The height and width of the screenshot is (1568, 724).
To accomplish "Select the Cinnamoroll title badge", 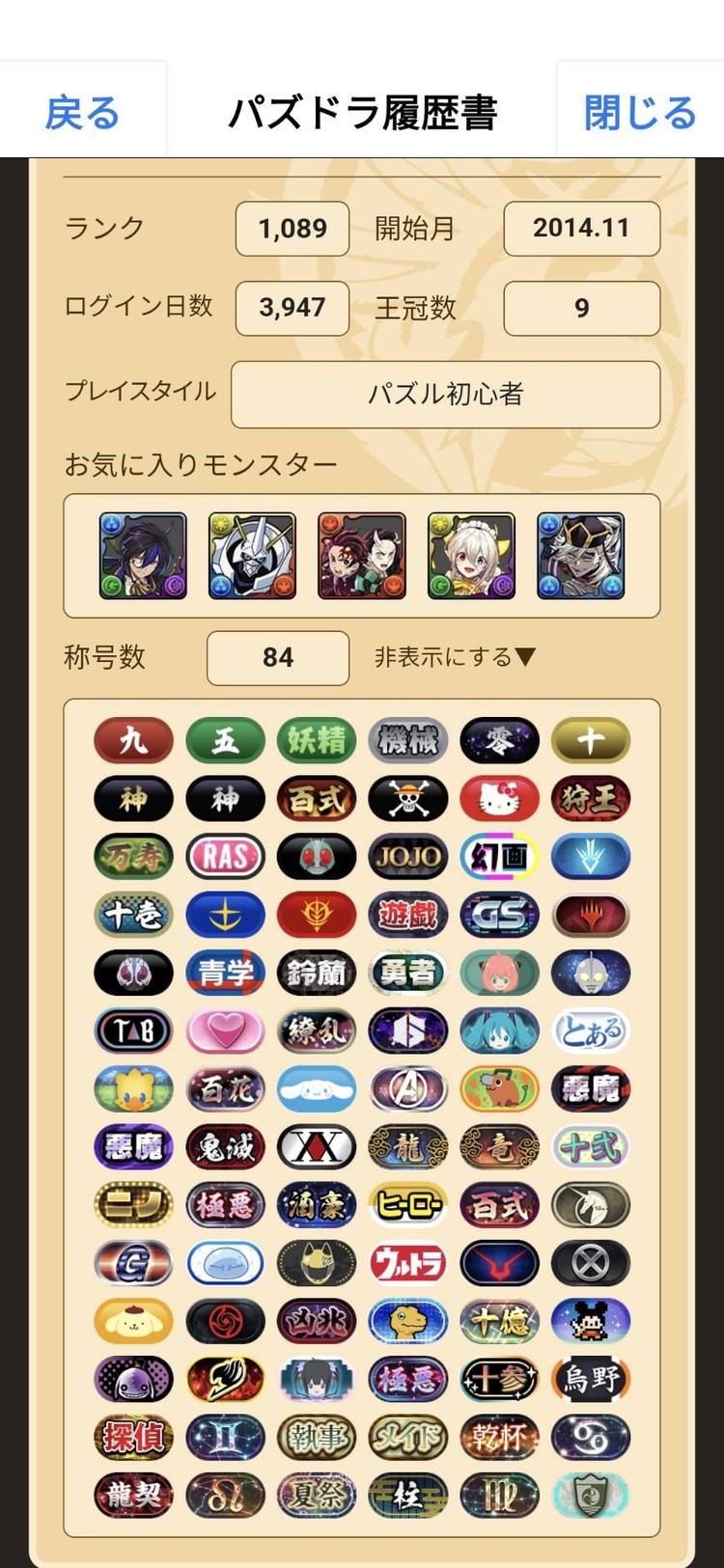I will (317, 1088).
